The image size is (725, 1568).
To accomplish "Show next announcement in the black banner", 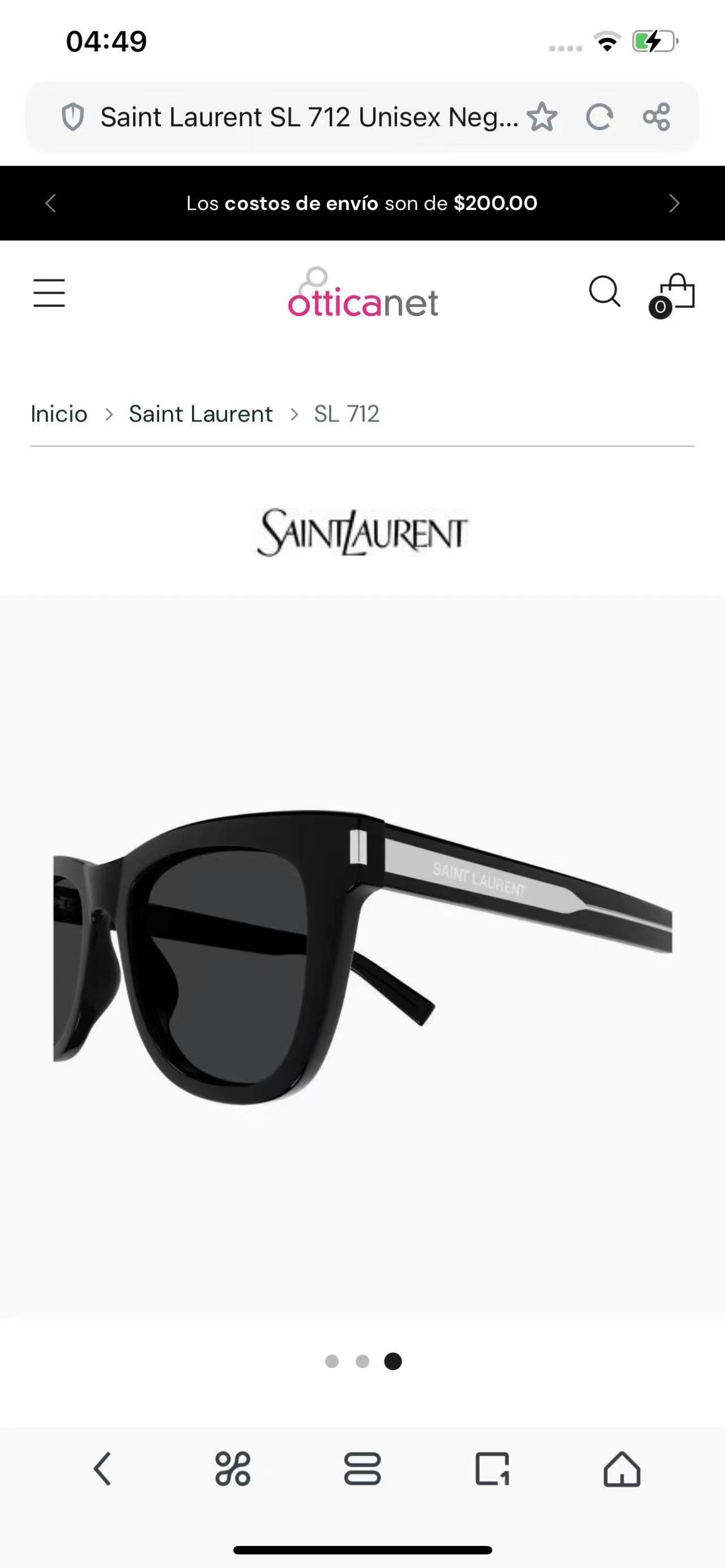I will pos(673,203).
